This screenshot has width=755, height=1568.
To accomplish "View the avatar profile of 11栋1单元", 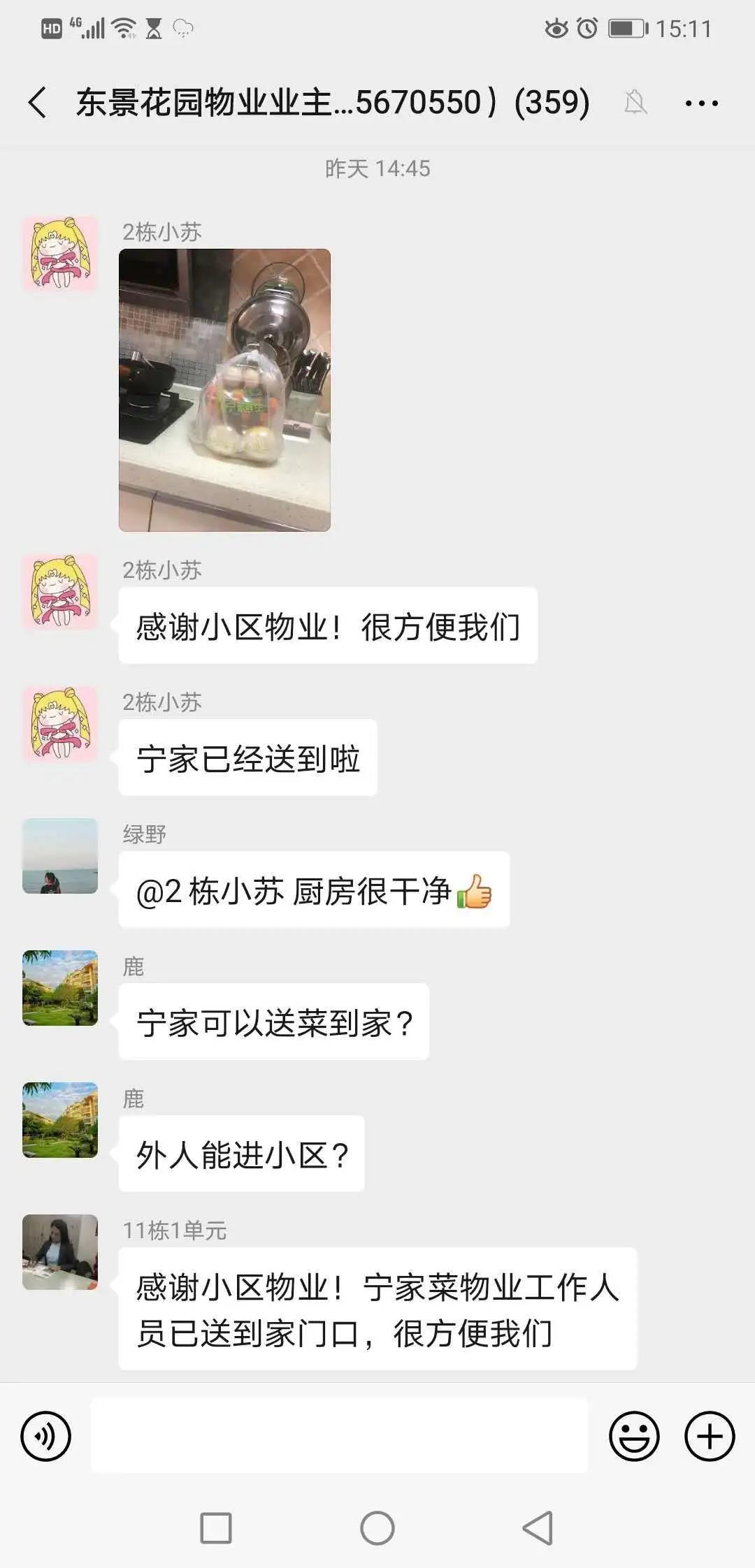I will (x=60, y=1252).
